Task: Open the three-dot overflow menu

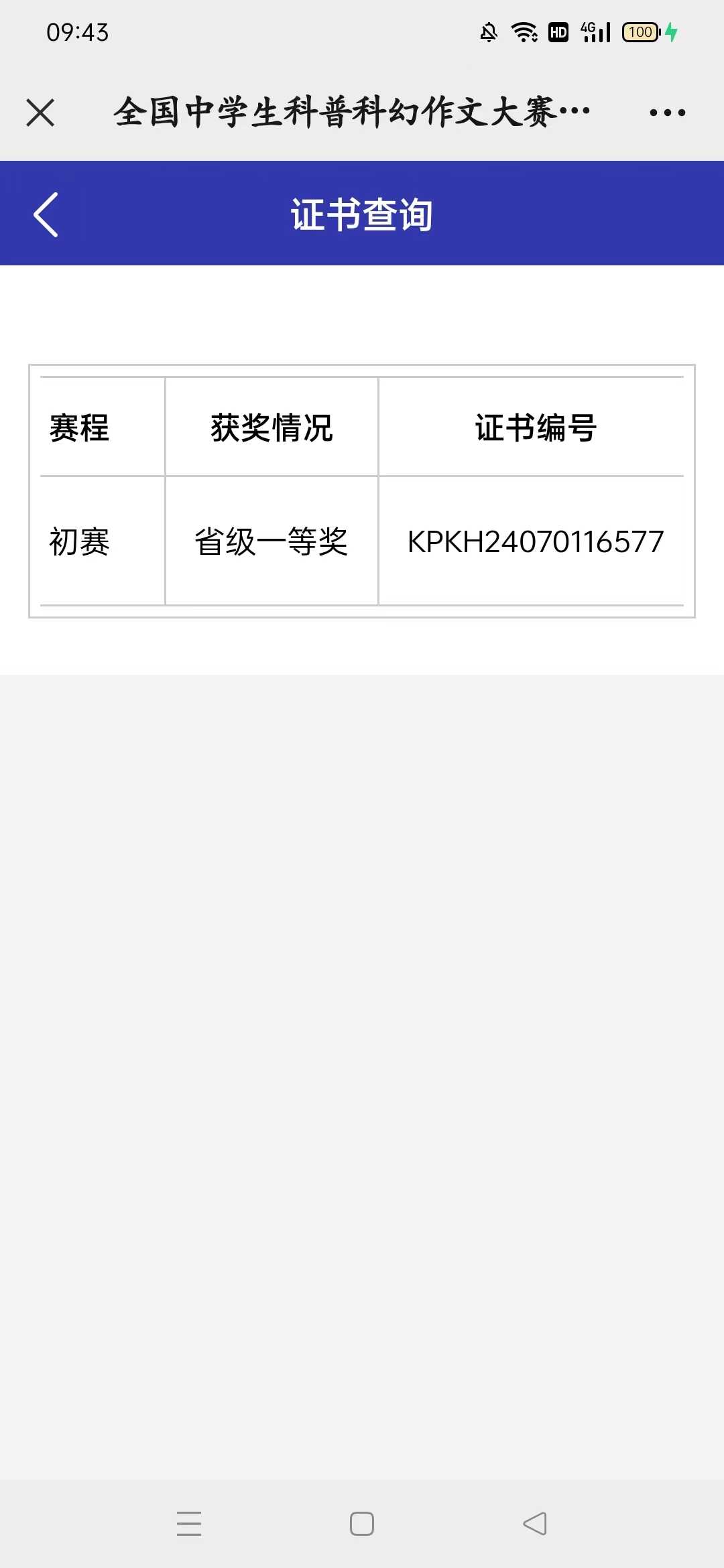Action: 668,113
